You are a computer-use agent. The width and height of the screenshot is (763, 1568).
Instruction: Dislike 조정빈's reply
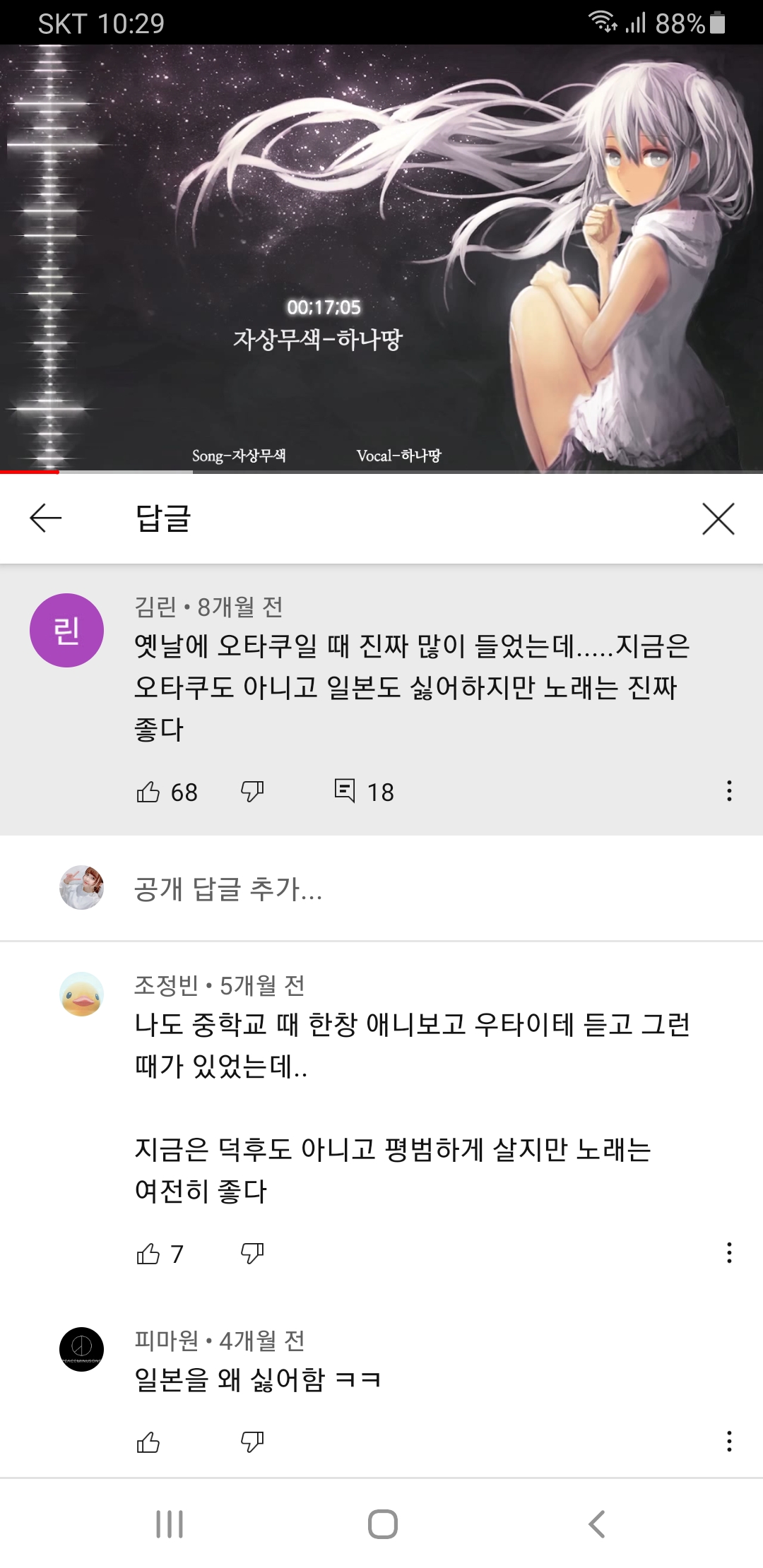[252, 1254]
